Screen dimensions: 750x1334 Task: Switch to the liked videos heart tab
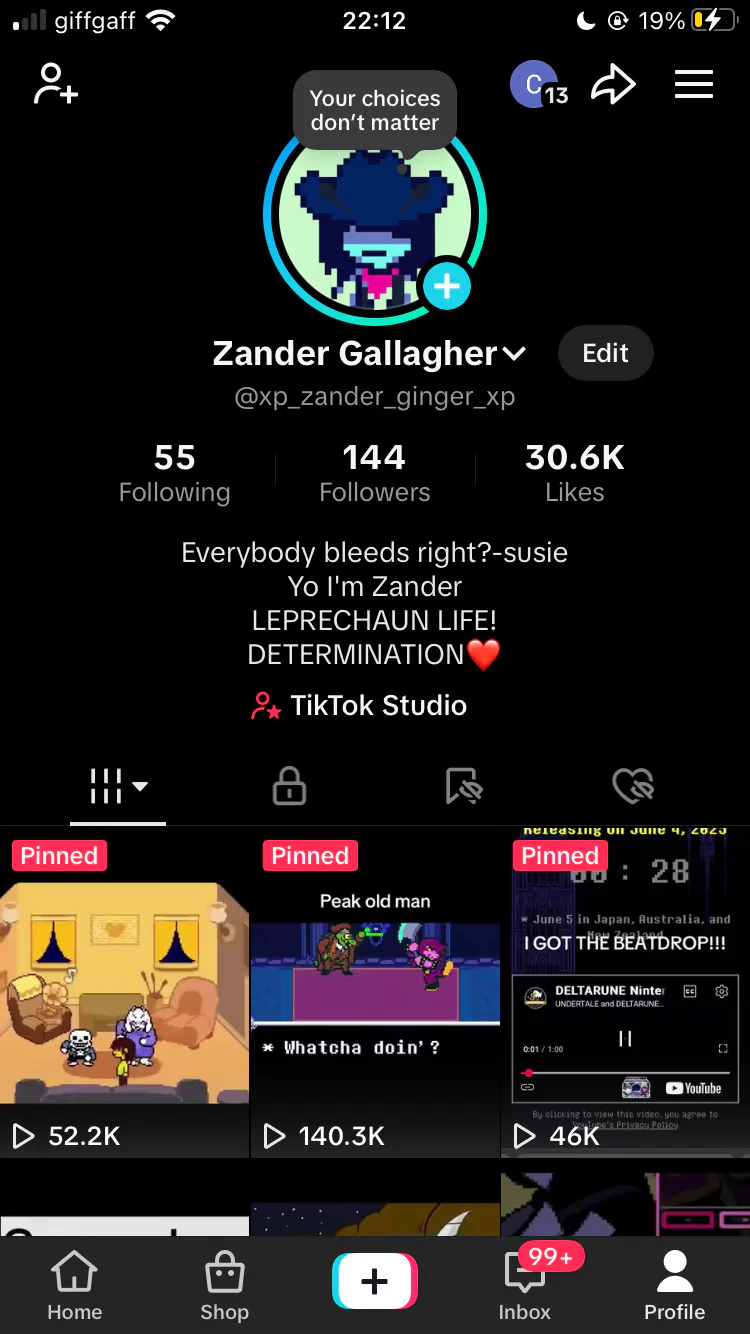[633, 786]
